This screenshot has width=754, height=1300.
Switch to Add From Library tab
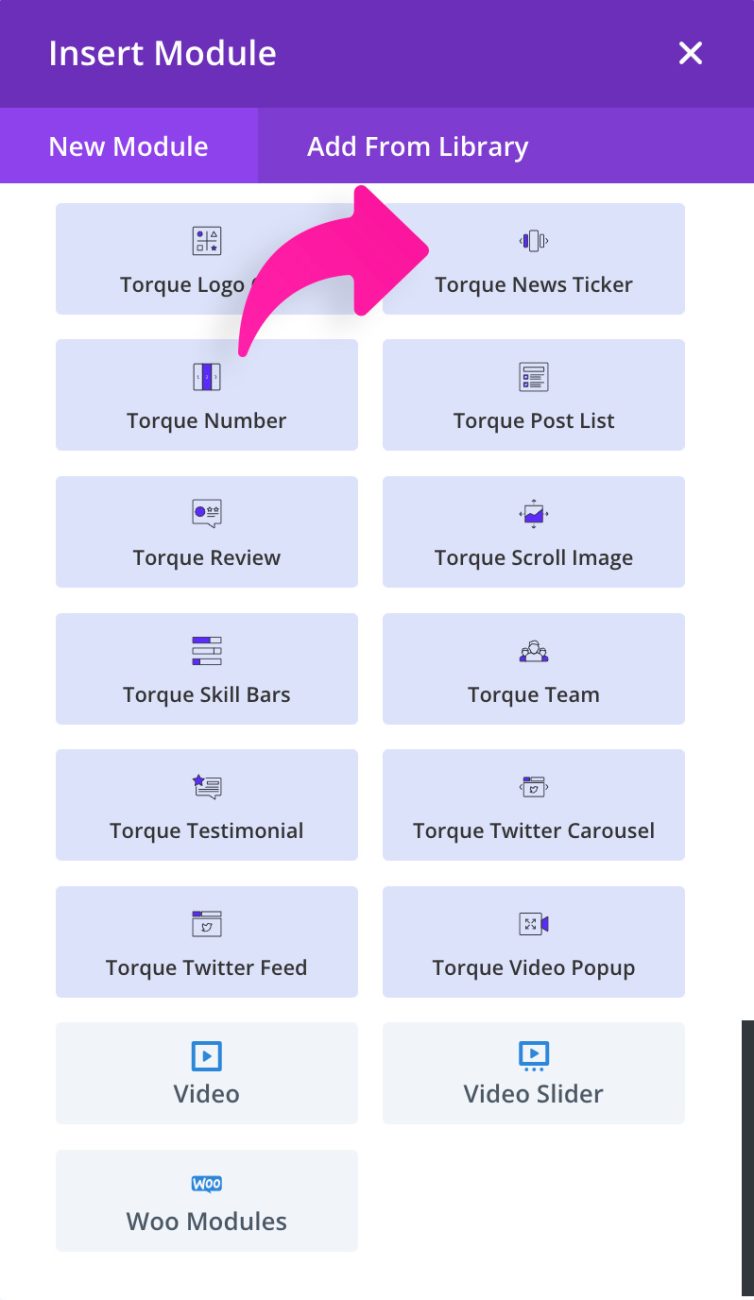pyautogui.click(x=417, y=146)
